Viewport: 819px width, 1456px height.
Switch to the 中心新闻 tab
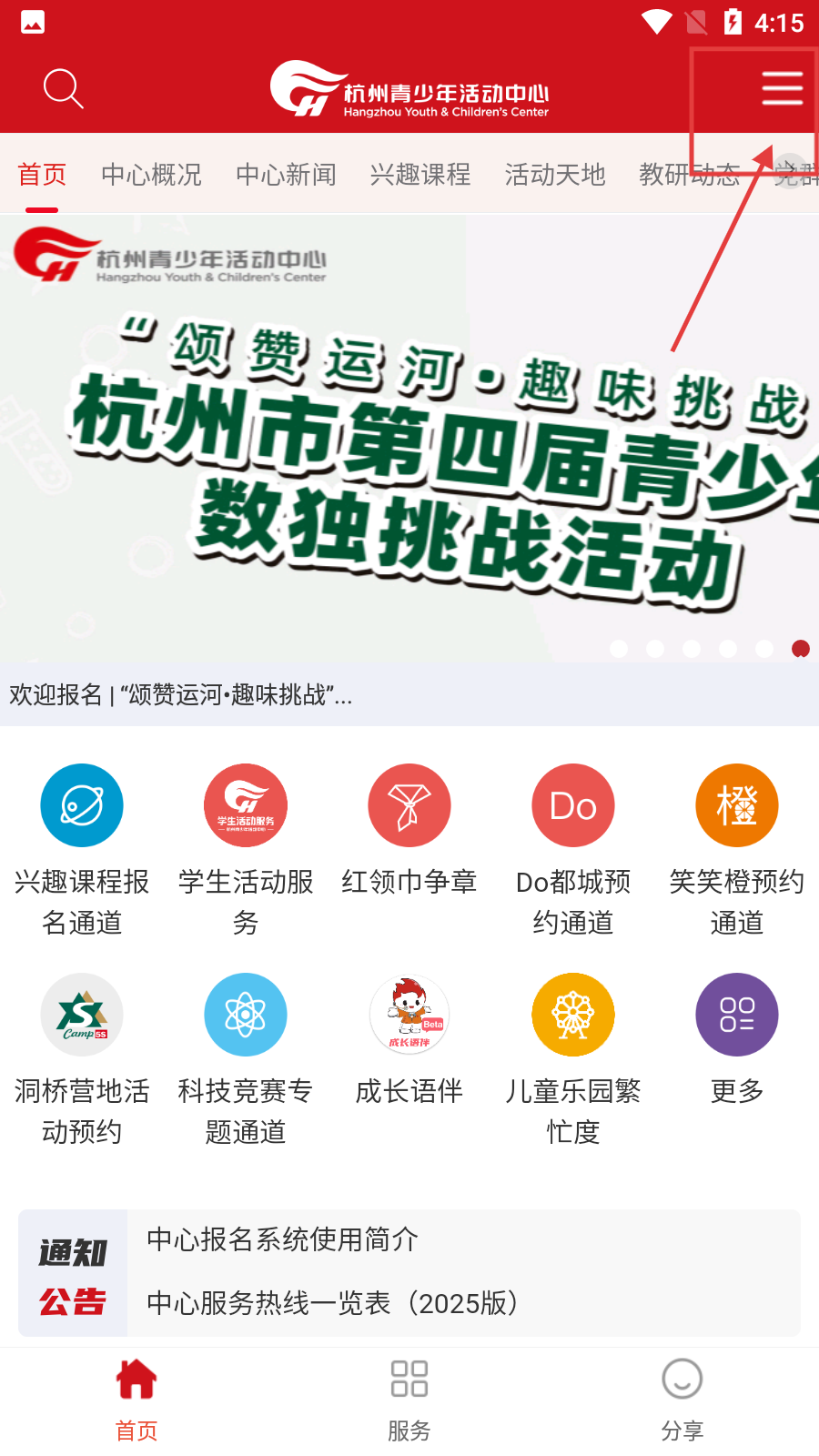(286, 174)
